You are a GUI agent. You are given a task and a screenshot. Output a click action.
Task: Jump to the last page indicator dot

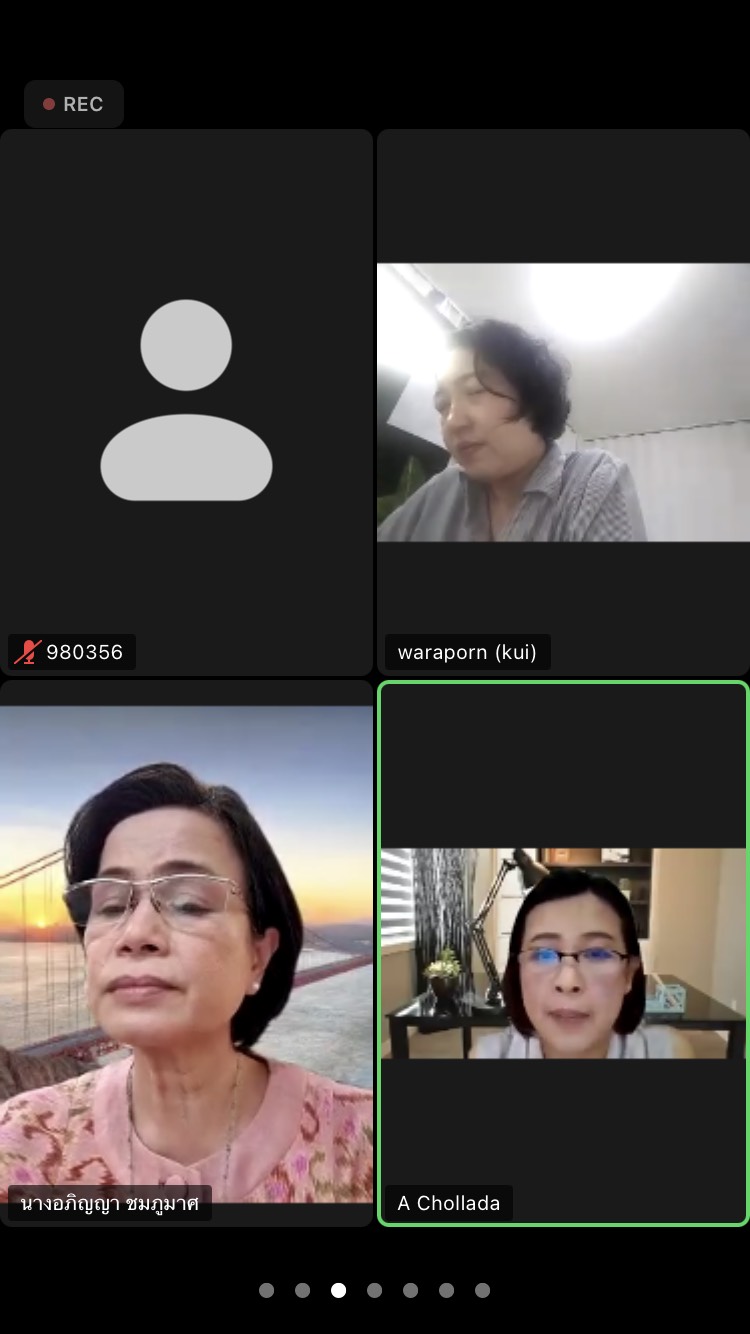point(483,1290)
